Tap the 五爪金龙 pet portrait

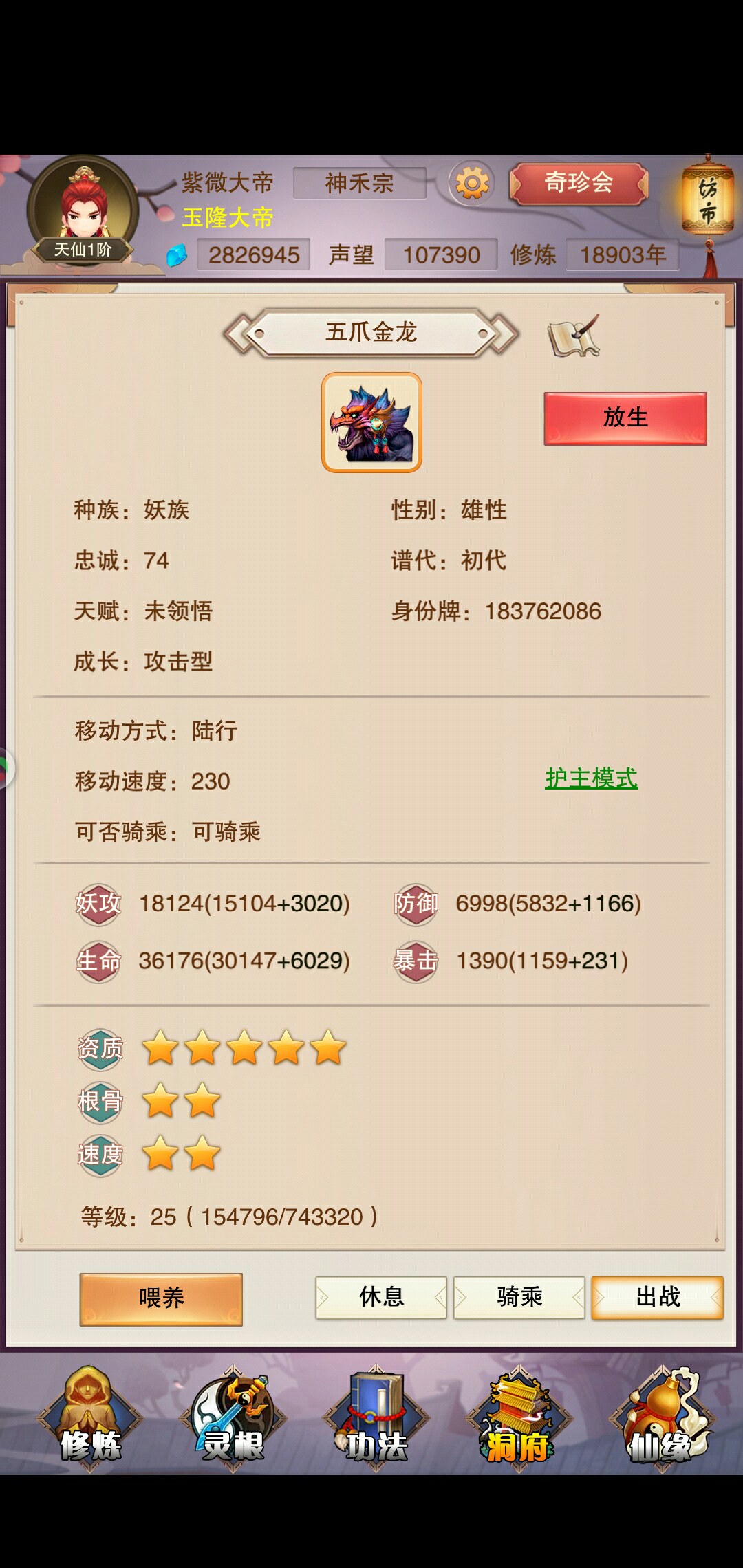371,422
